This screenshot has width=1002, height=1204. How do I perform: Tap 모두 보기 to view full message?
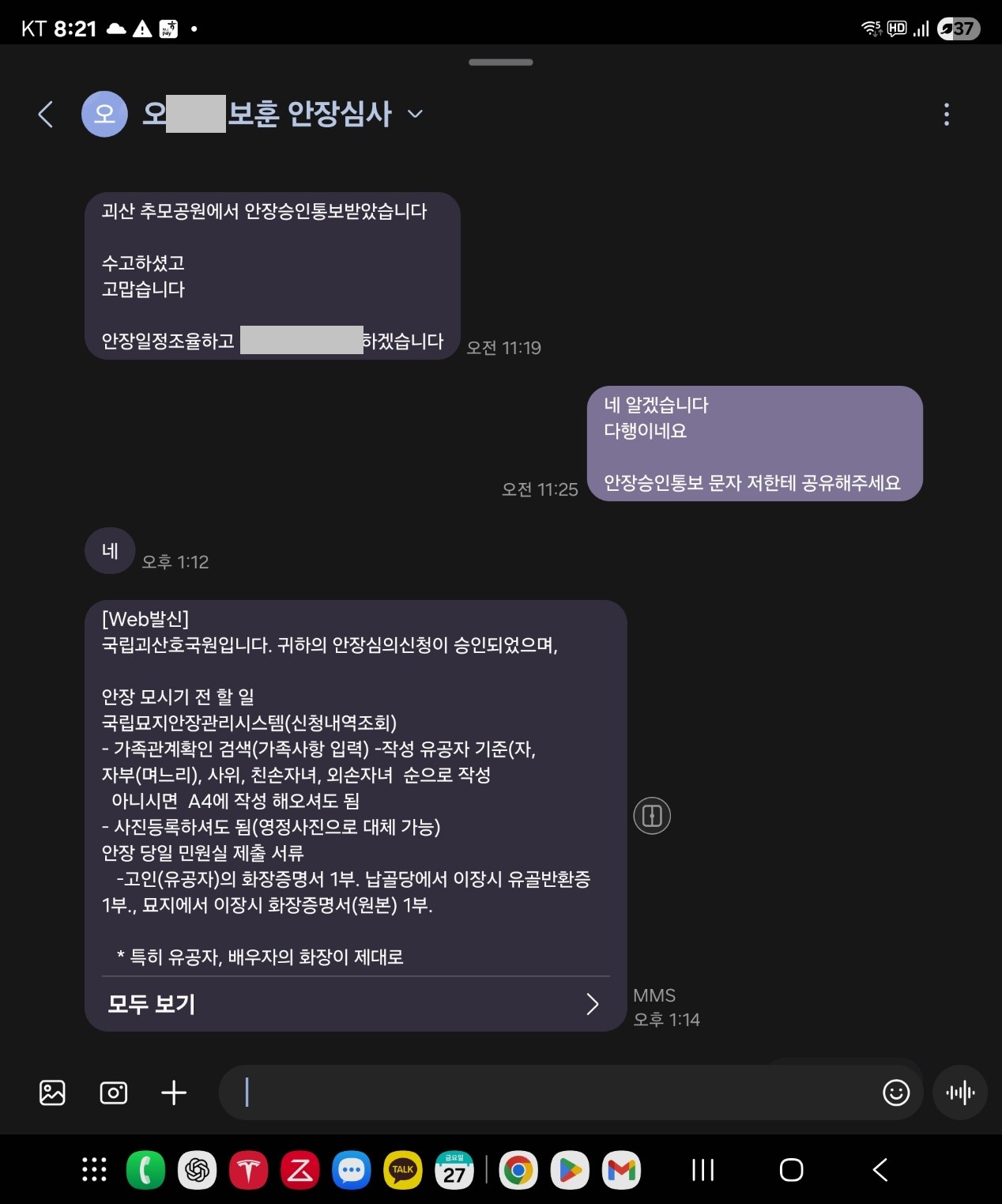354,1004
